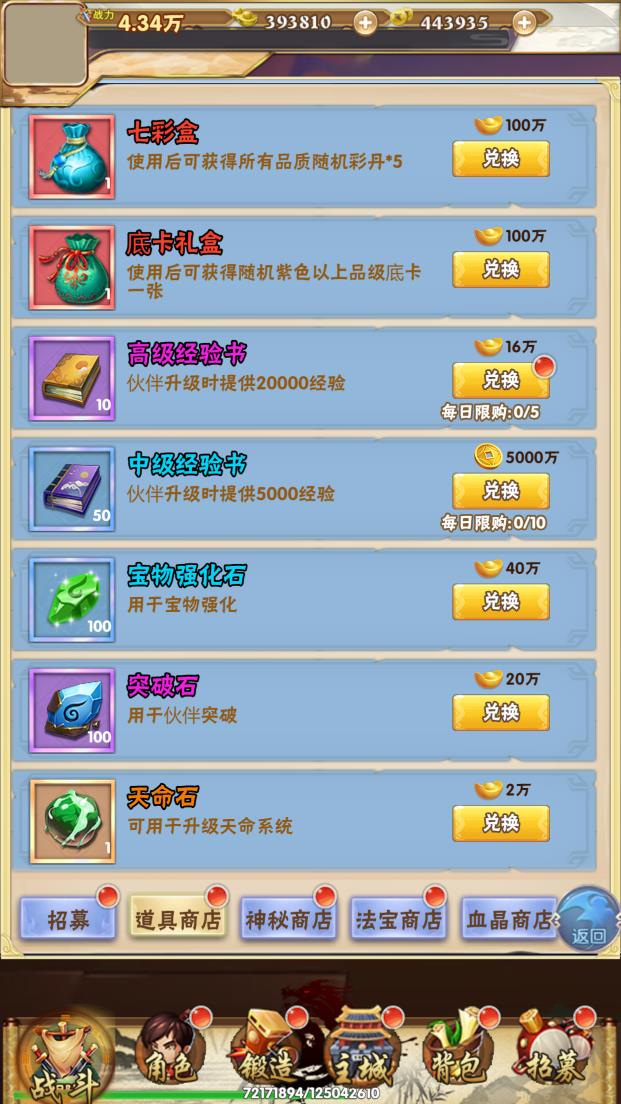Screen dimensions: 621x1104
Task: Exchange for 天命石
Action: (500, 823)
